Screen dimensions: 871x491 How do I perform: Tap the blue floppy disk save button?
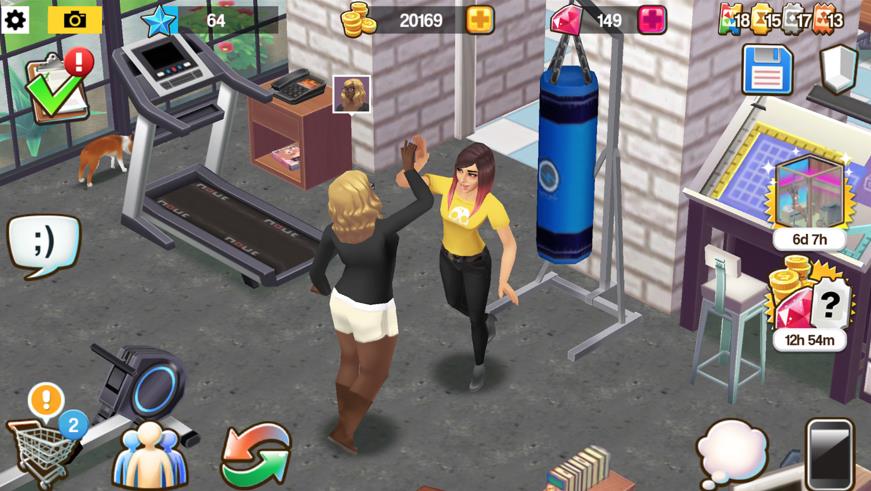coord(767,70)
